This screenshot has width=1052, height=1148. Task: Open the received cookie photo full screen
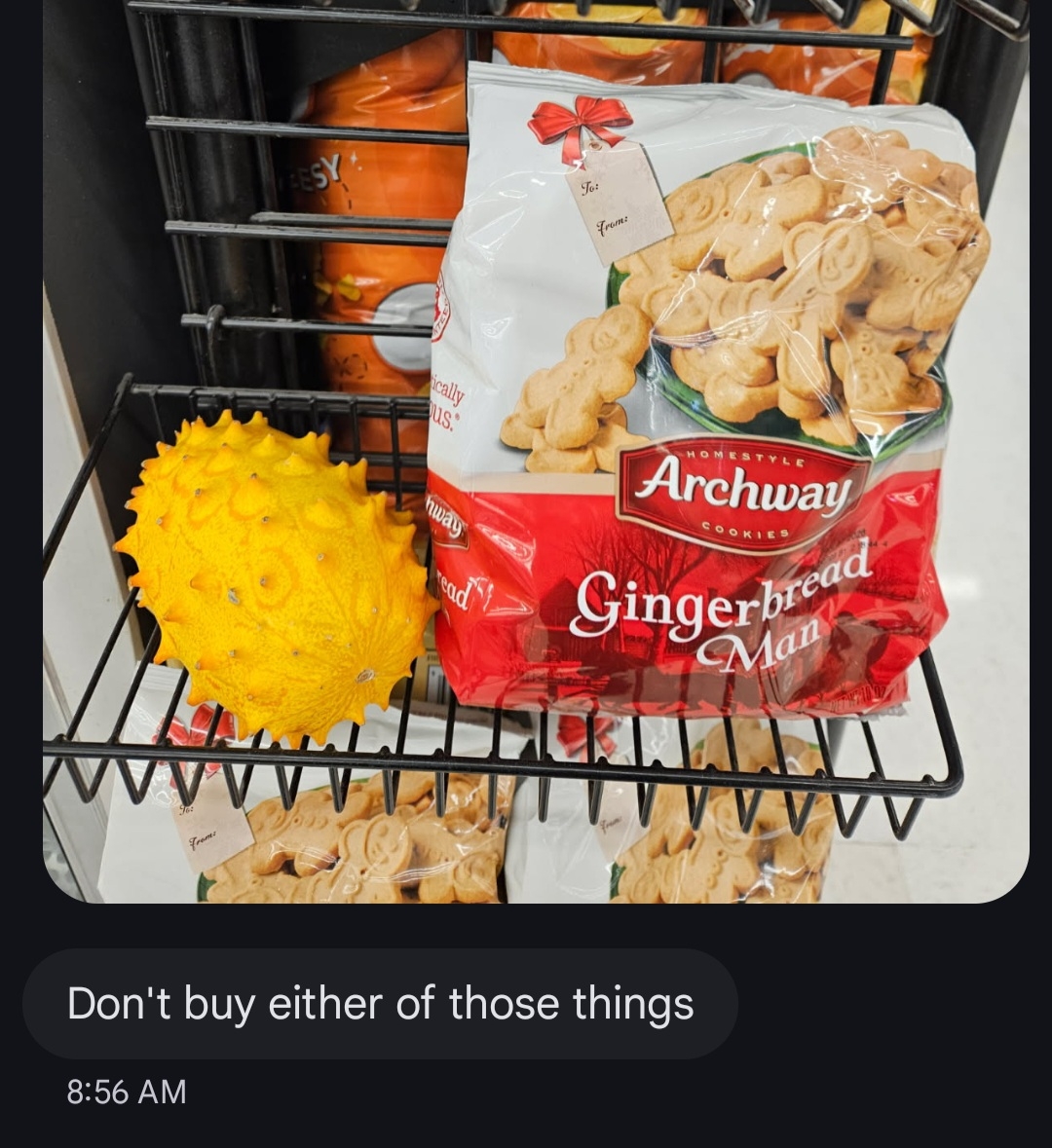point(536,448)
